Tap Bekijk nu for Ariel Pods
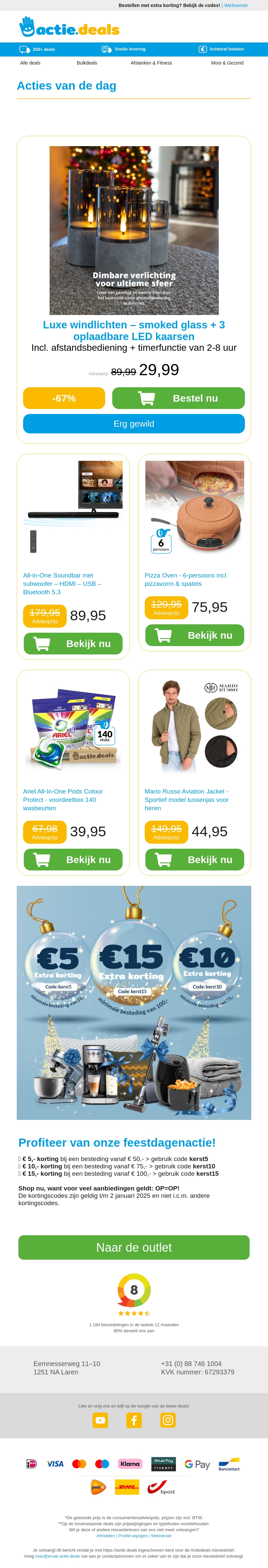This screenshot has height=1568, width=268. 73,859
